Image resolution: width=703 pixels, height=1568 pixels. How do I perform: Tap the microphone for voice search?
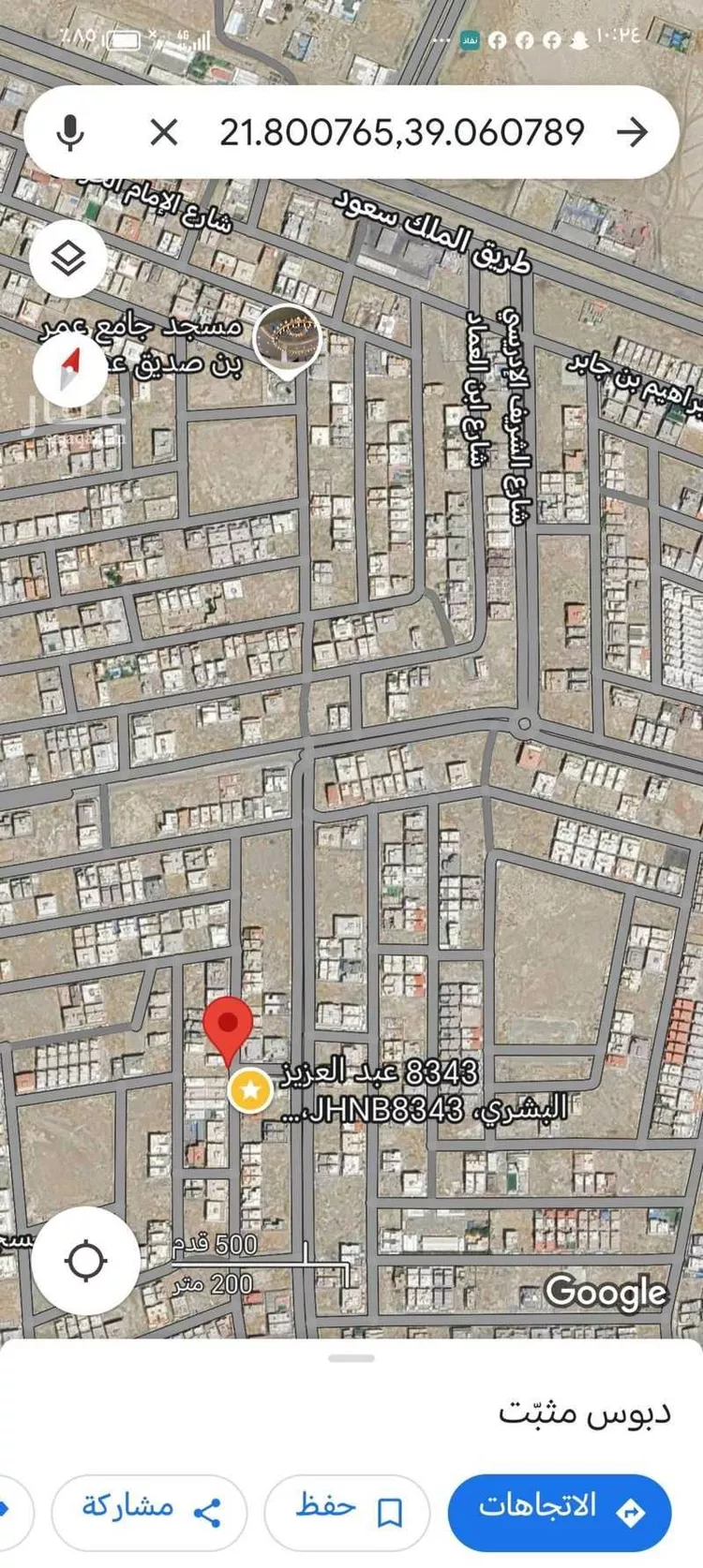pyautogui.click(x=70, y=133)
